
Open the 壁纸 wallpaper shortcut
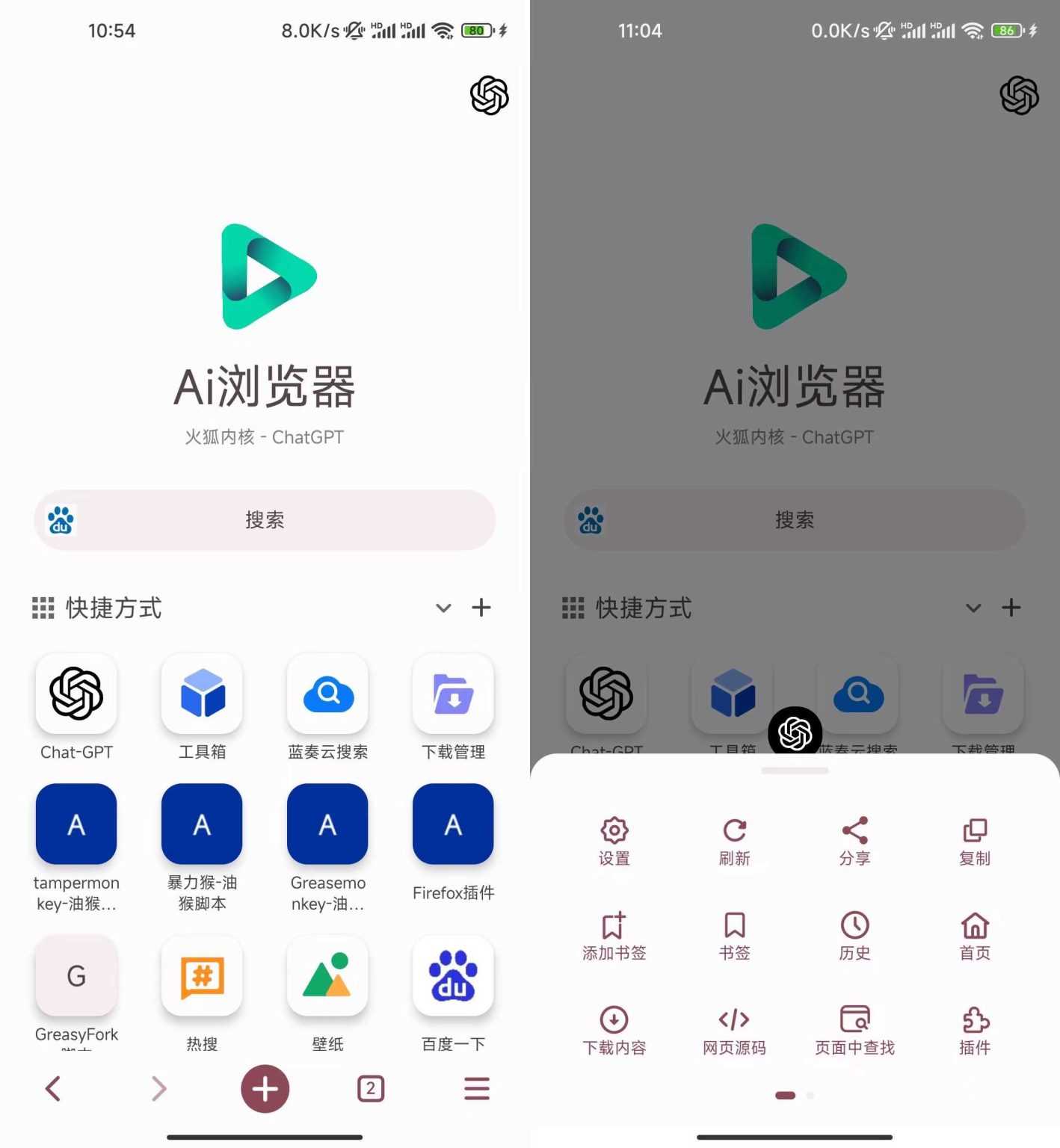pos(327,976)
